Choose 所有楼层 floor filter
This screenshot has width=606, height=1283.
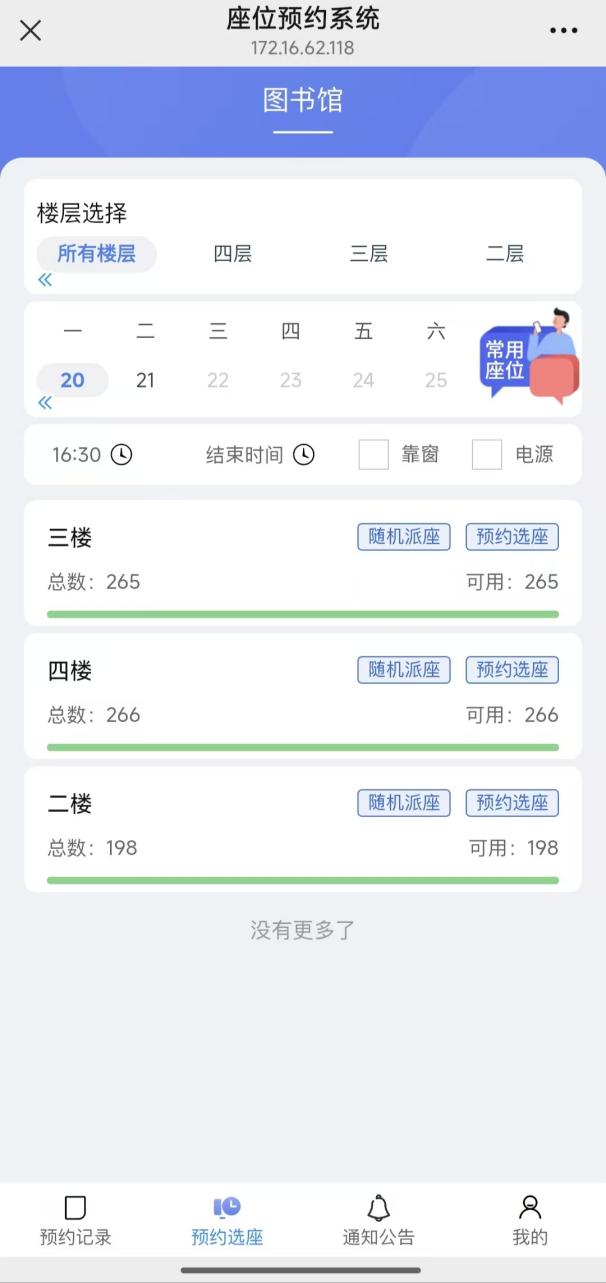[96, 254]
